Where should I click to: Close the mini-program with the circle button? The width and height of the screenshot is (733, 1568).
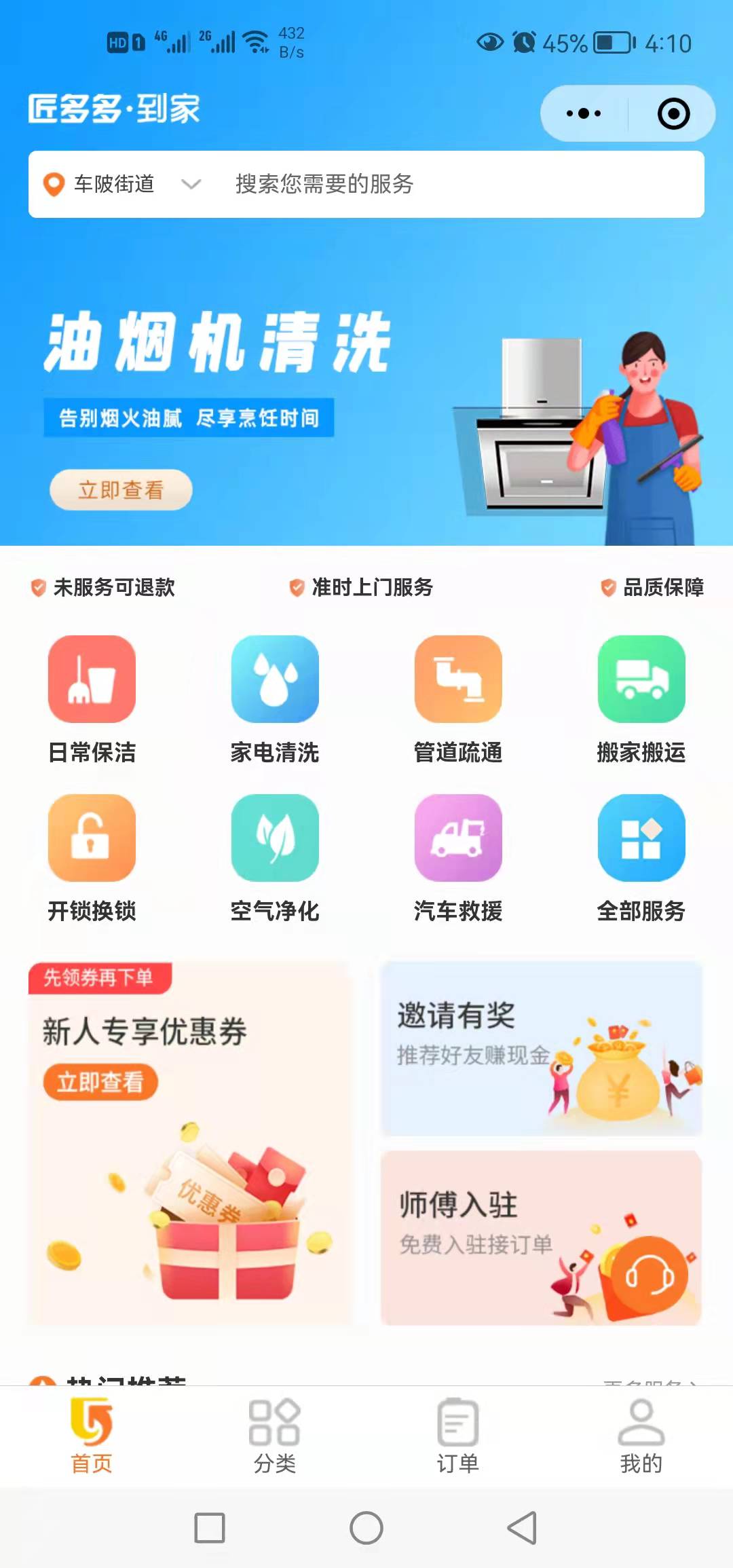click(x=673, y=113)
